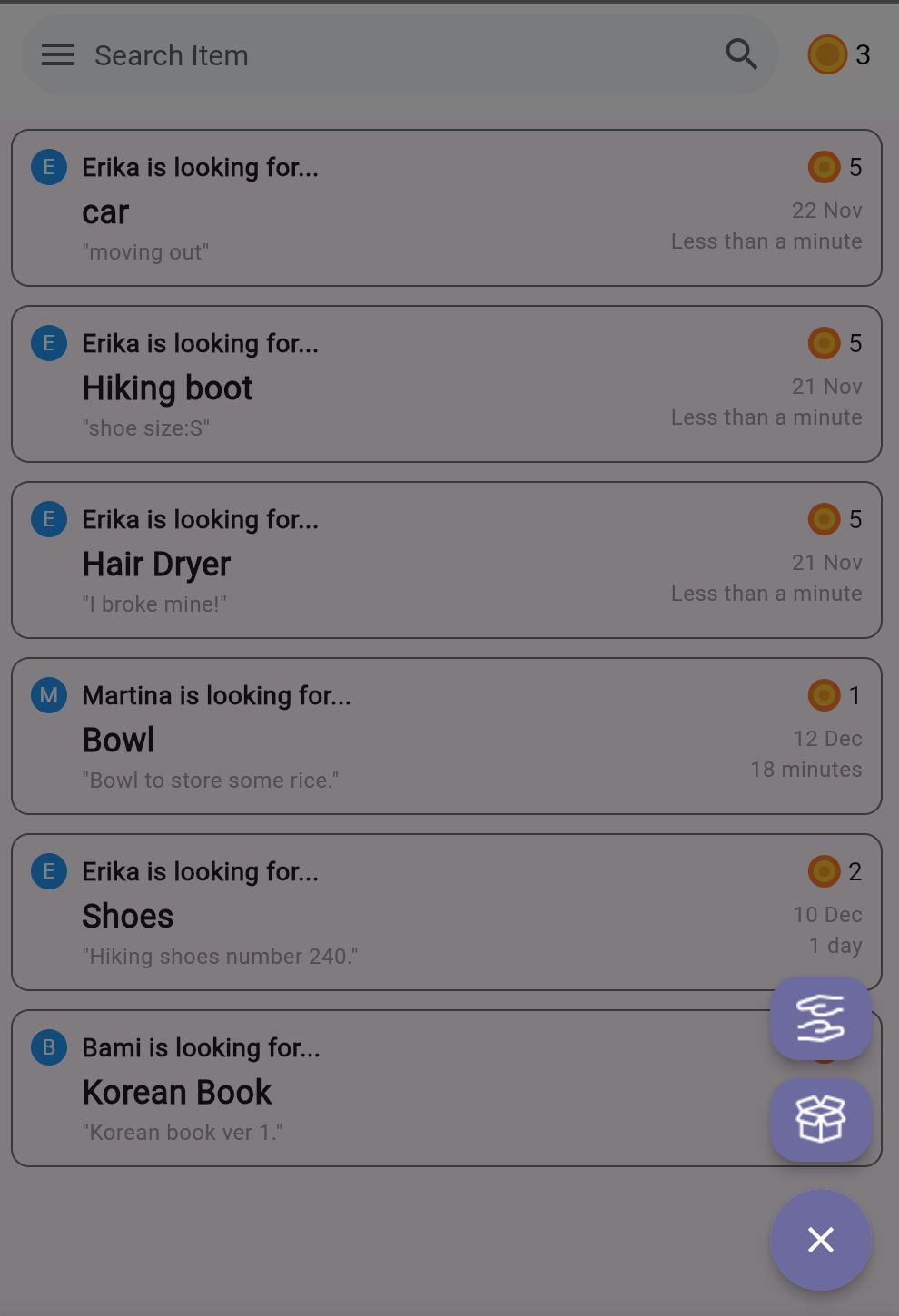Screen dimensions: 899x1316
Task: Tap the coin icon on the Hiking boot card
Action: pos(824,343)
